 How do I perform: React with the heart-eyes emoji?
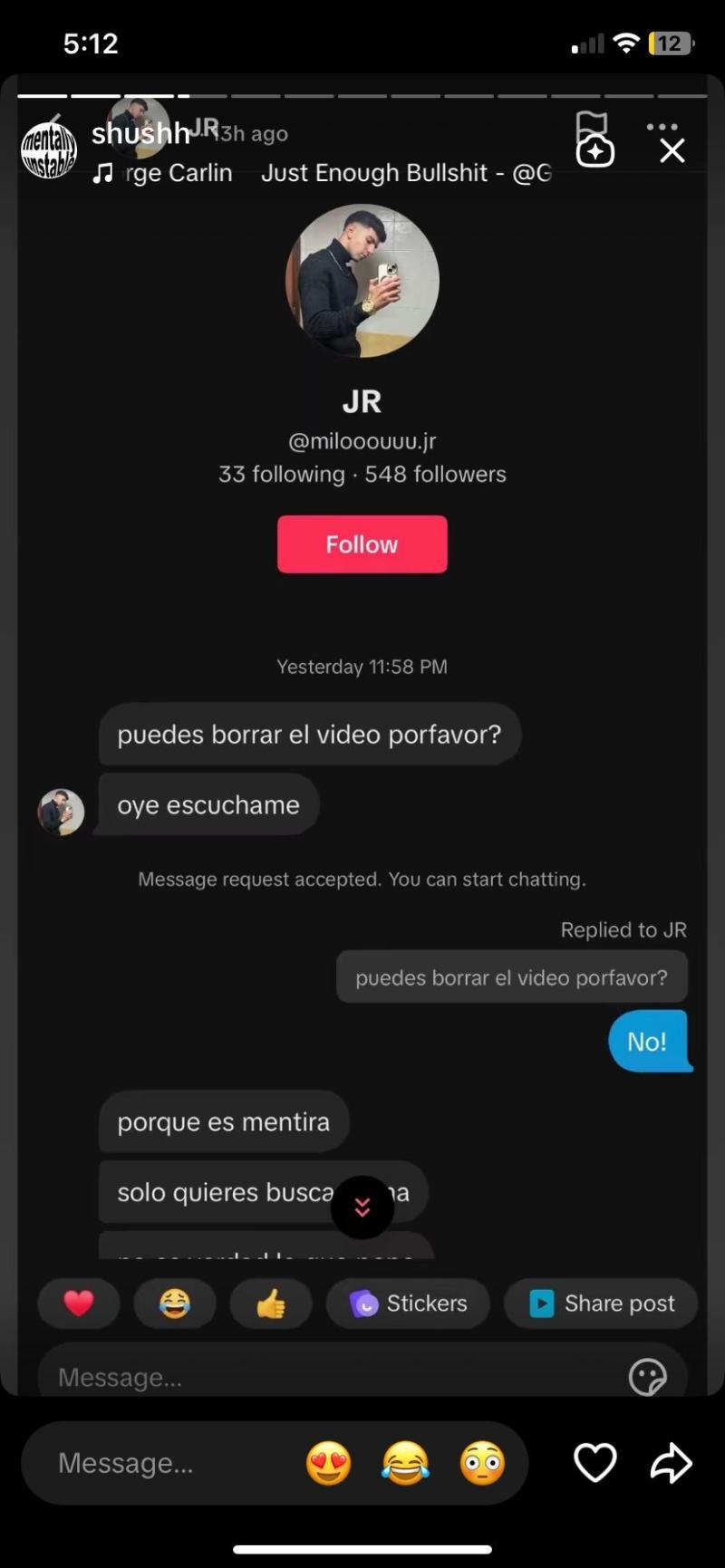[x=328, y=1463]
